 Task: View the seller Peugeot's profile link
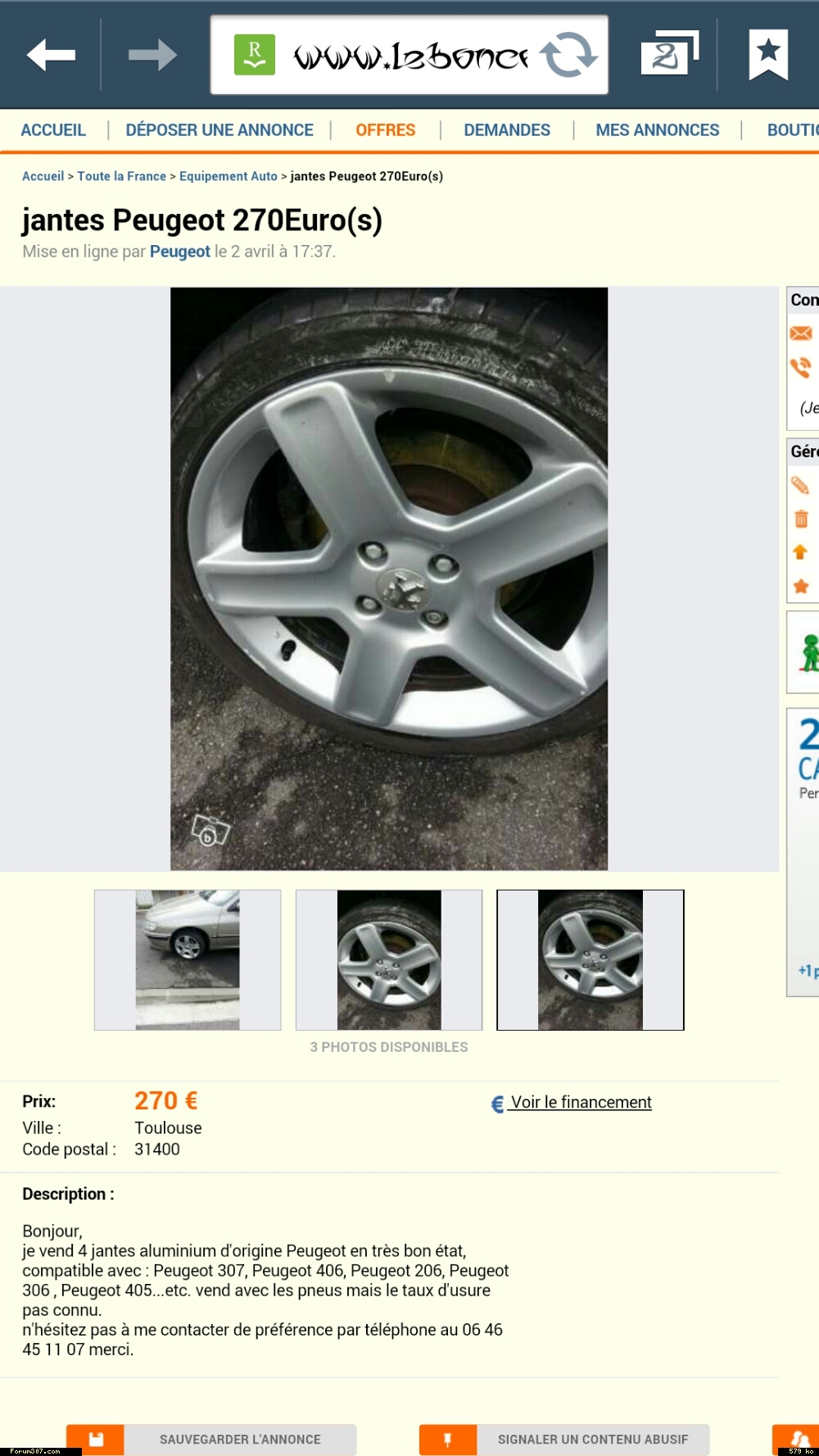(x=179, y=252)
